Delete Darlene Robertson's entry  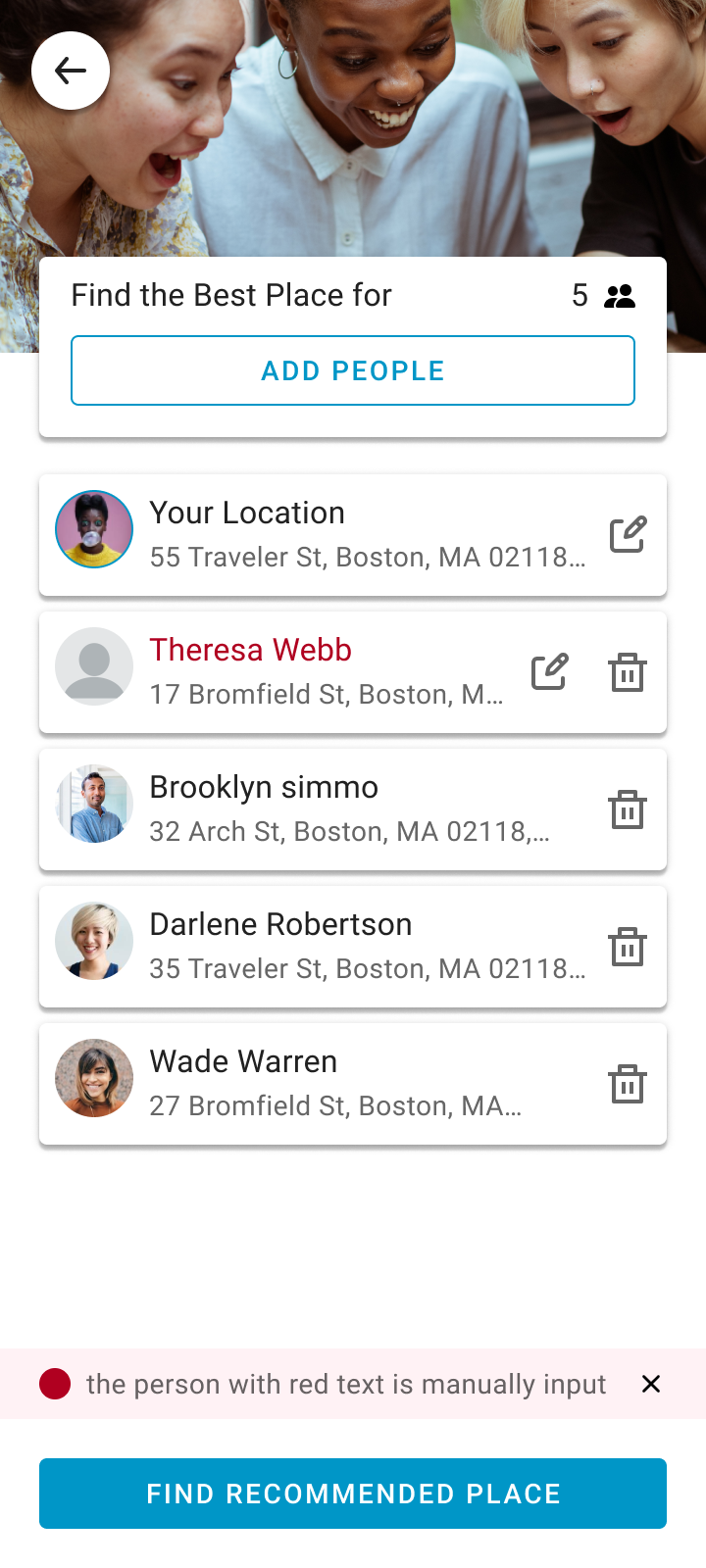(x=628, y=947)
